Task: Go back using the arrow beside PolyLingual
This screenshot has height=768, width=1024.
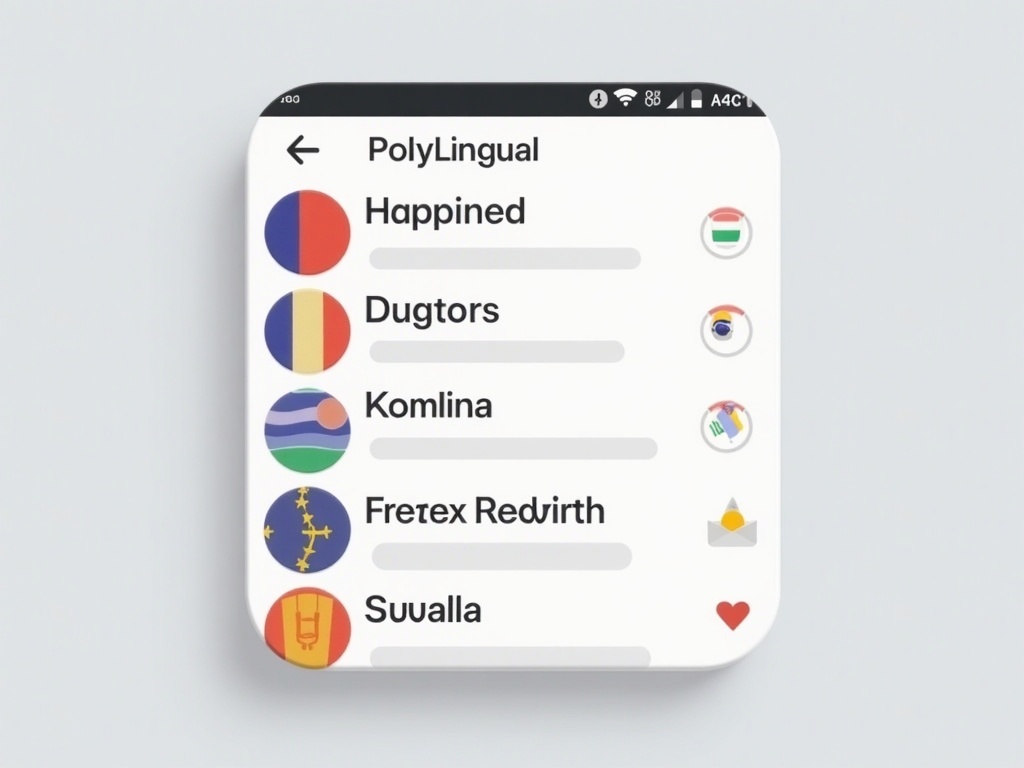Action: 302,151
